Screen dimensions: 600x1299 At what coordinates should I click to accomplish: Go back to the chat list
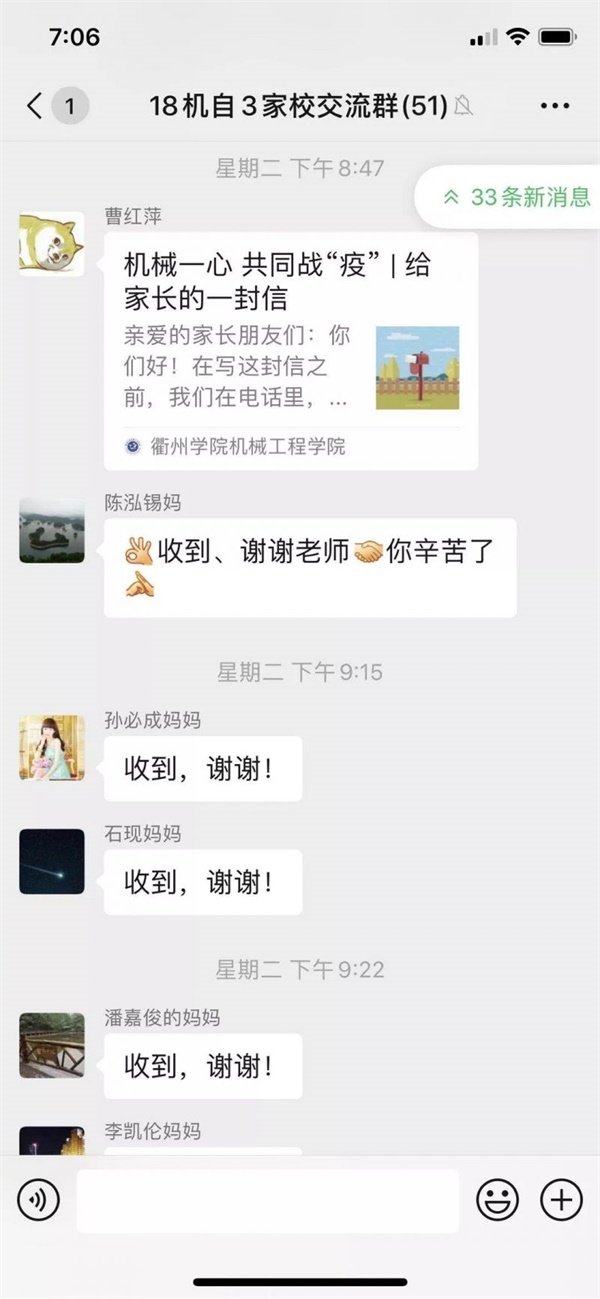pyautogui.click(x=36, y=105)
